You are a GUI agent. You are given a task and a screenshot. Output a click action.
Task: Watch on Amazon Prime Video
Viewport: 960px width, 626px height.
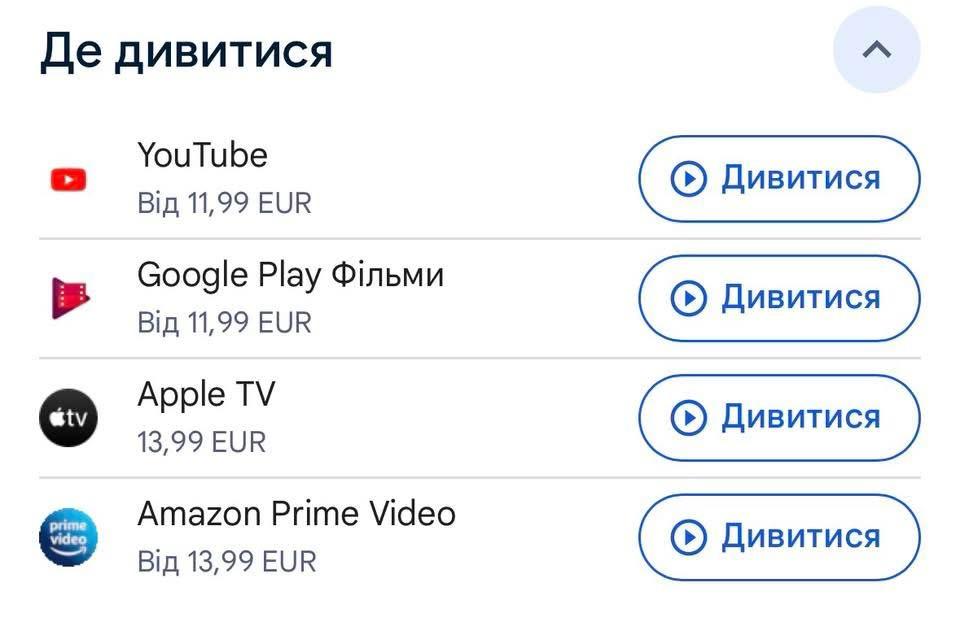click(x=778, y=537)
